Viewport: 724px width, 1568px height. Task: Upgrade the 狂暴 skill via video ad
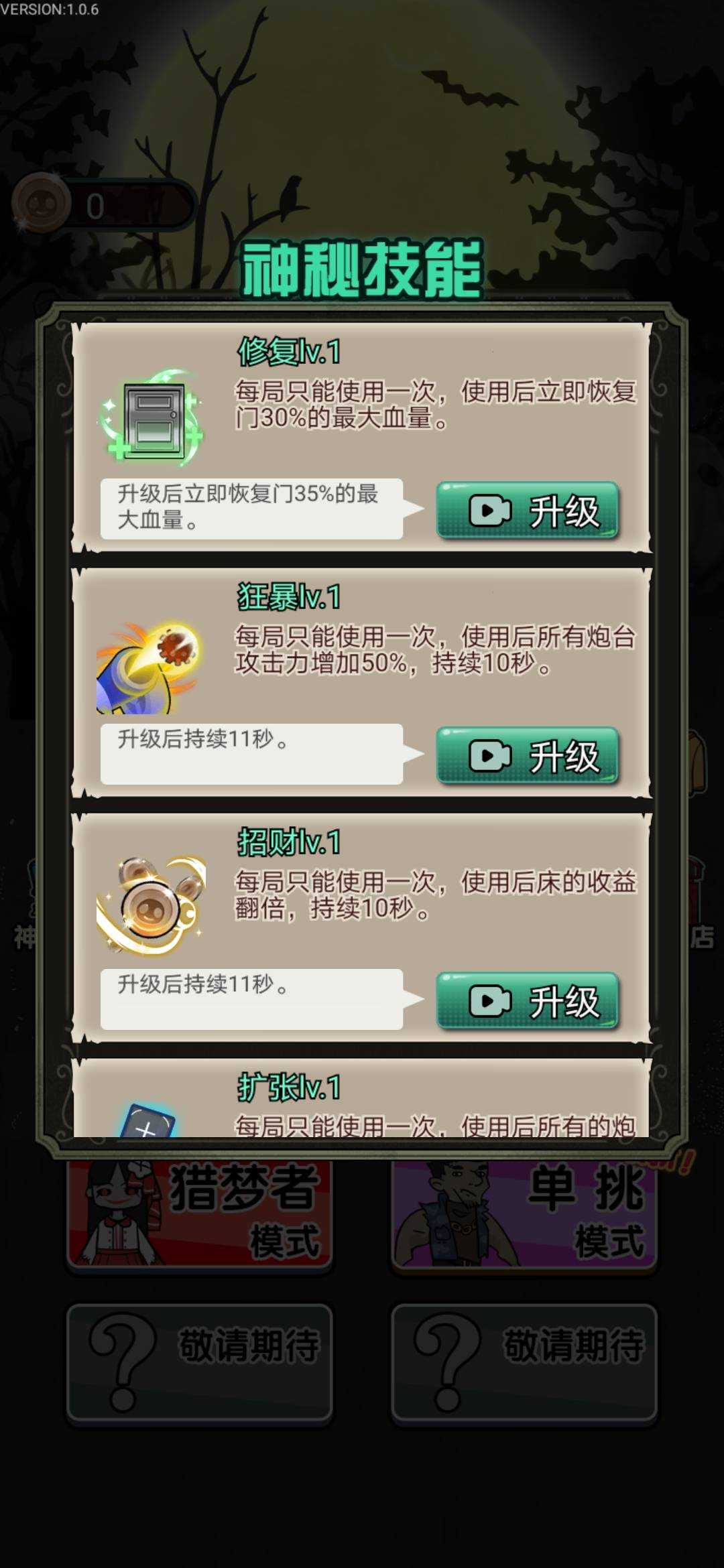click(528, 756)
